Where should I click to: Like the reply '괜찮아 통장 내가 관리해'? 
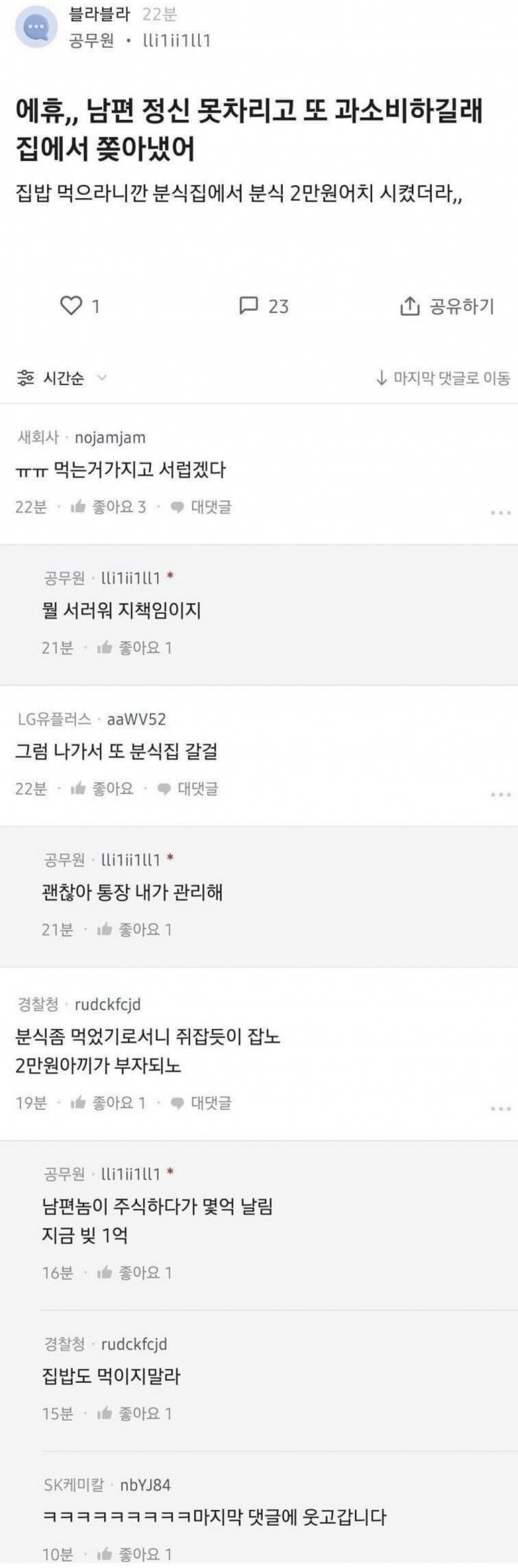click(135, 930)
